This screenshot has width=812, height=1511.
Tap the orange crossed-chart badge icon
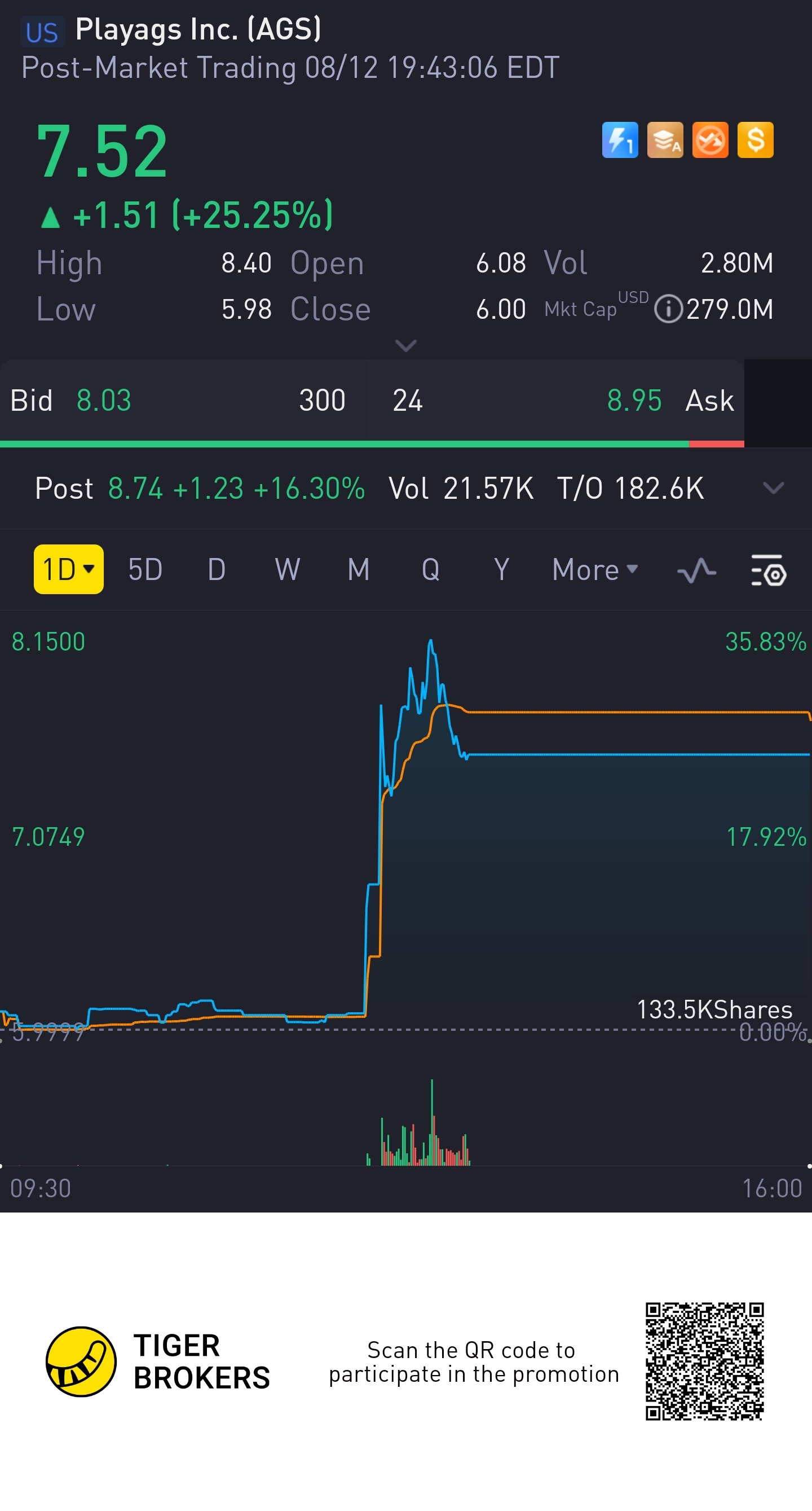coord(710,140)
